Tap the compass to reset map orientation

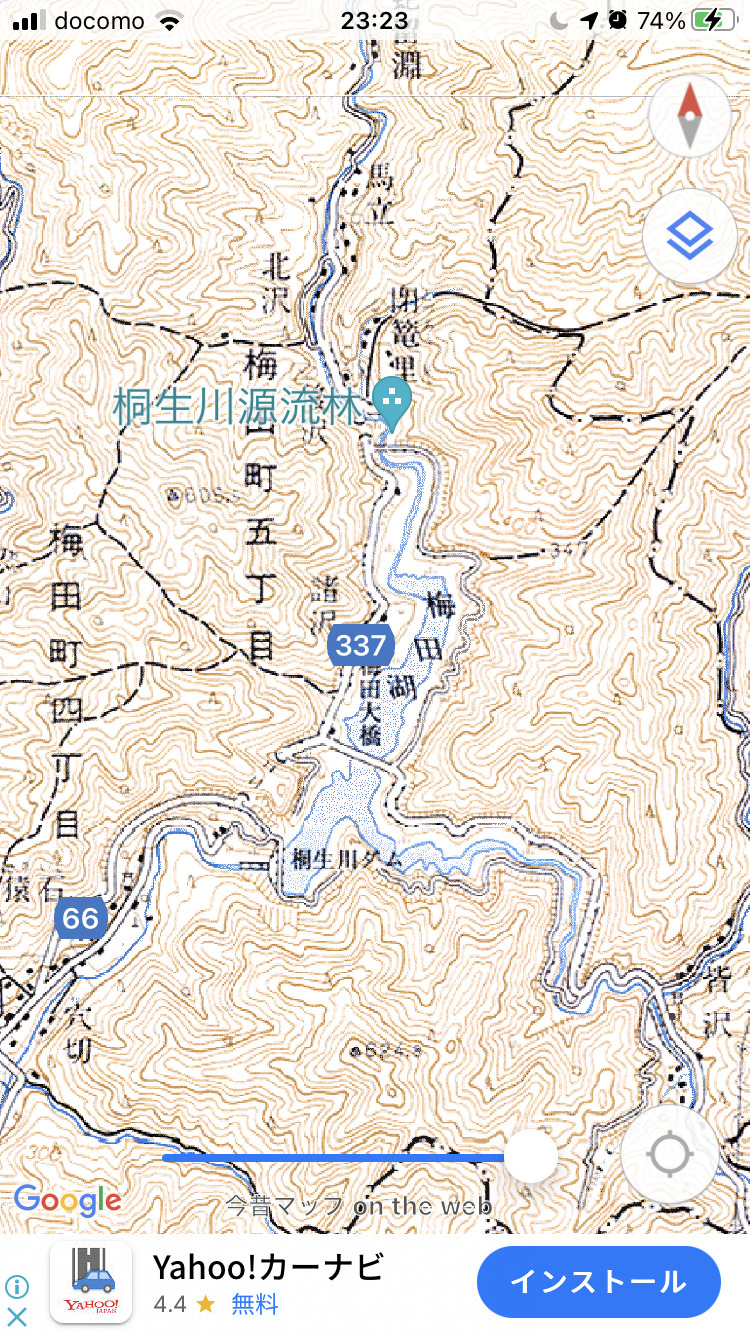point(690,116)
